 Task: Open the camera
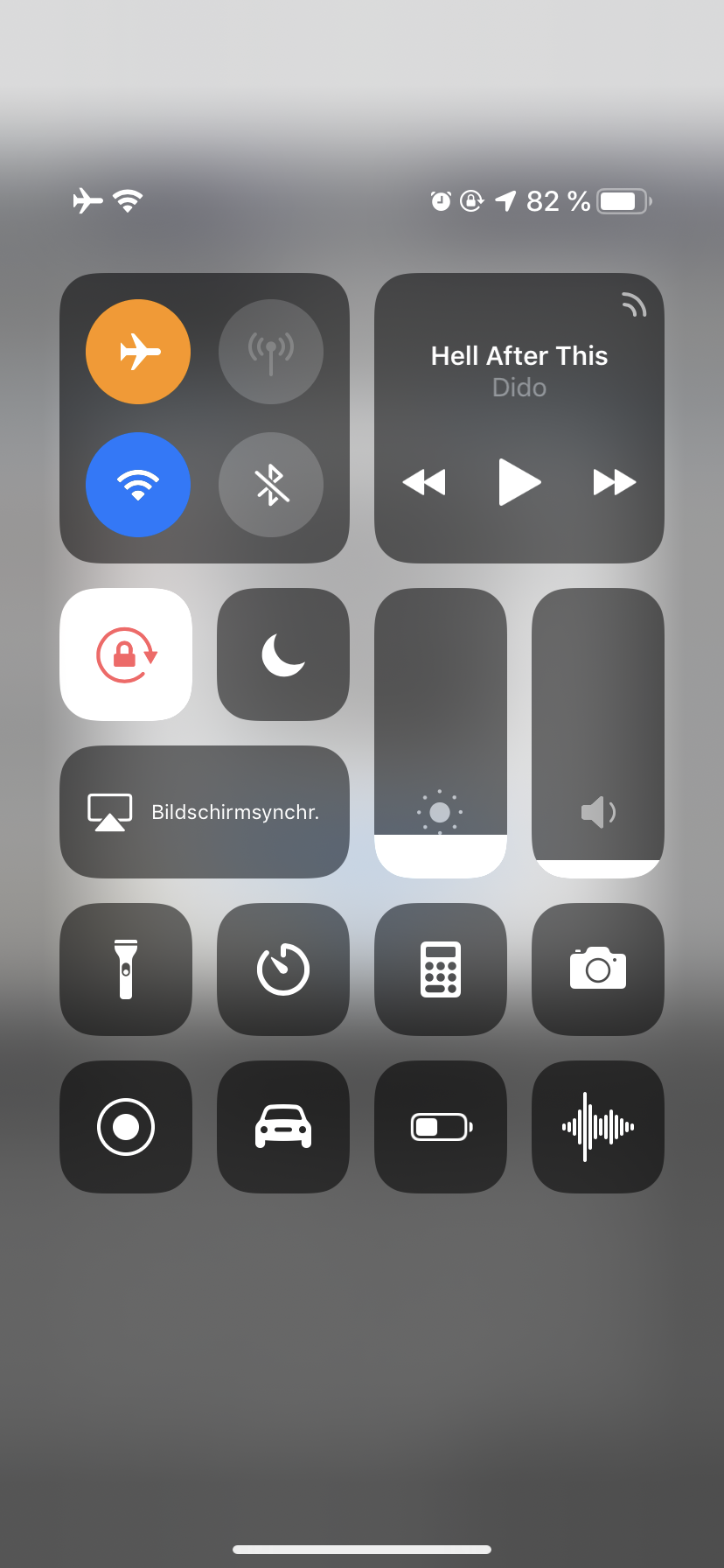coord(598,969)
